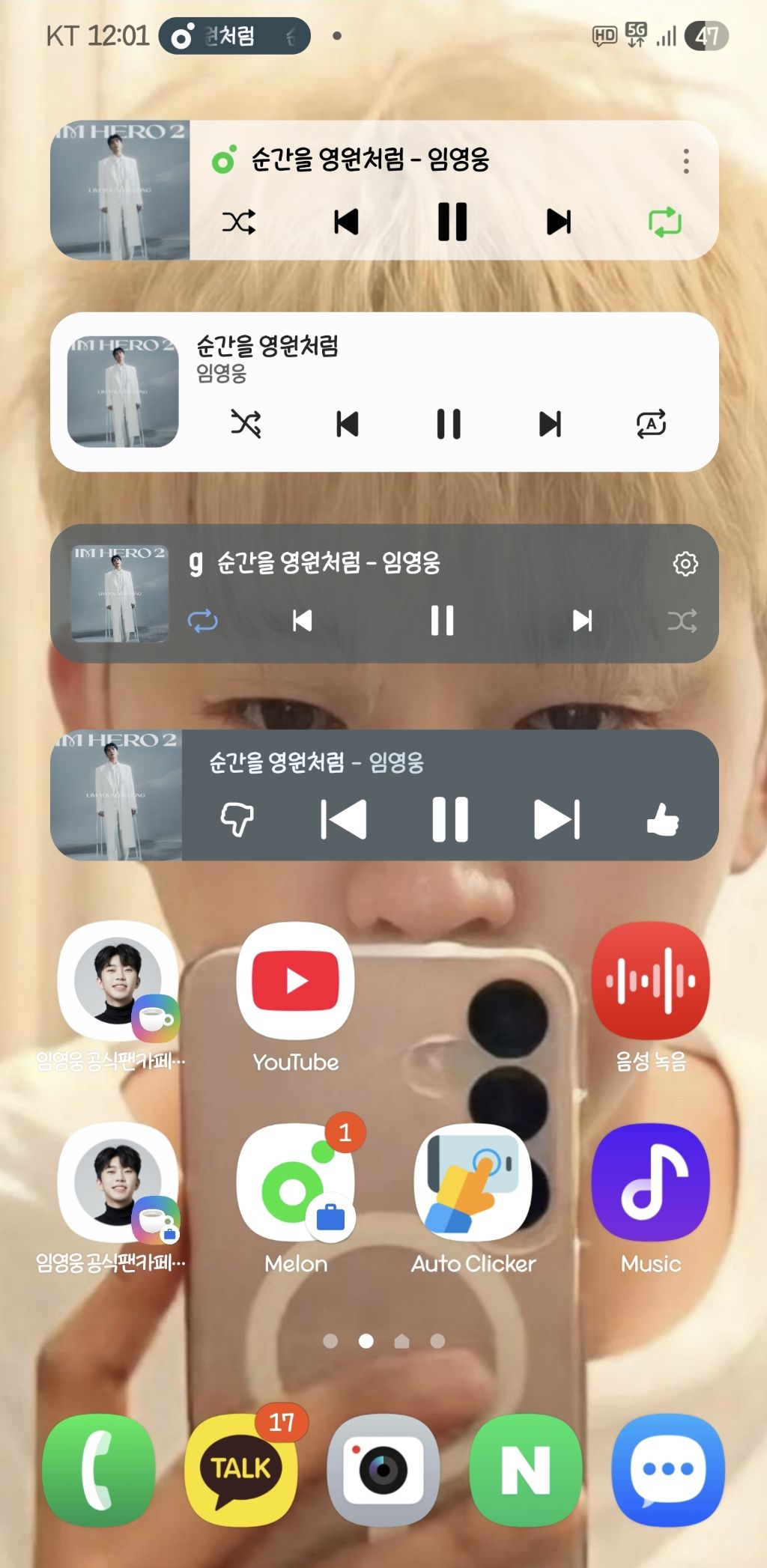The width and height of the screenshot is (767, 1568).
Task: Open settings gear on the Genie widget
Action: point(685,563)
